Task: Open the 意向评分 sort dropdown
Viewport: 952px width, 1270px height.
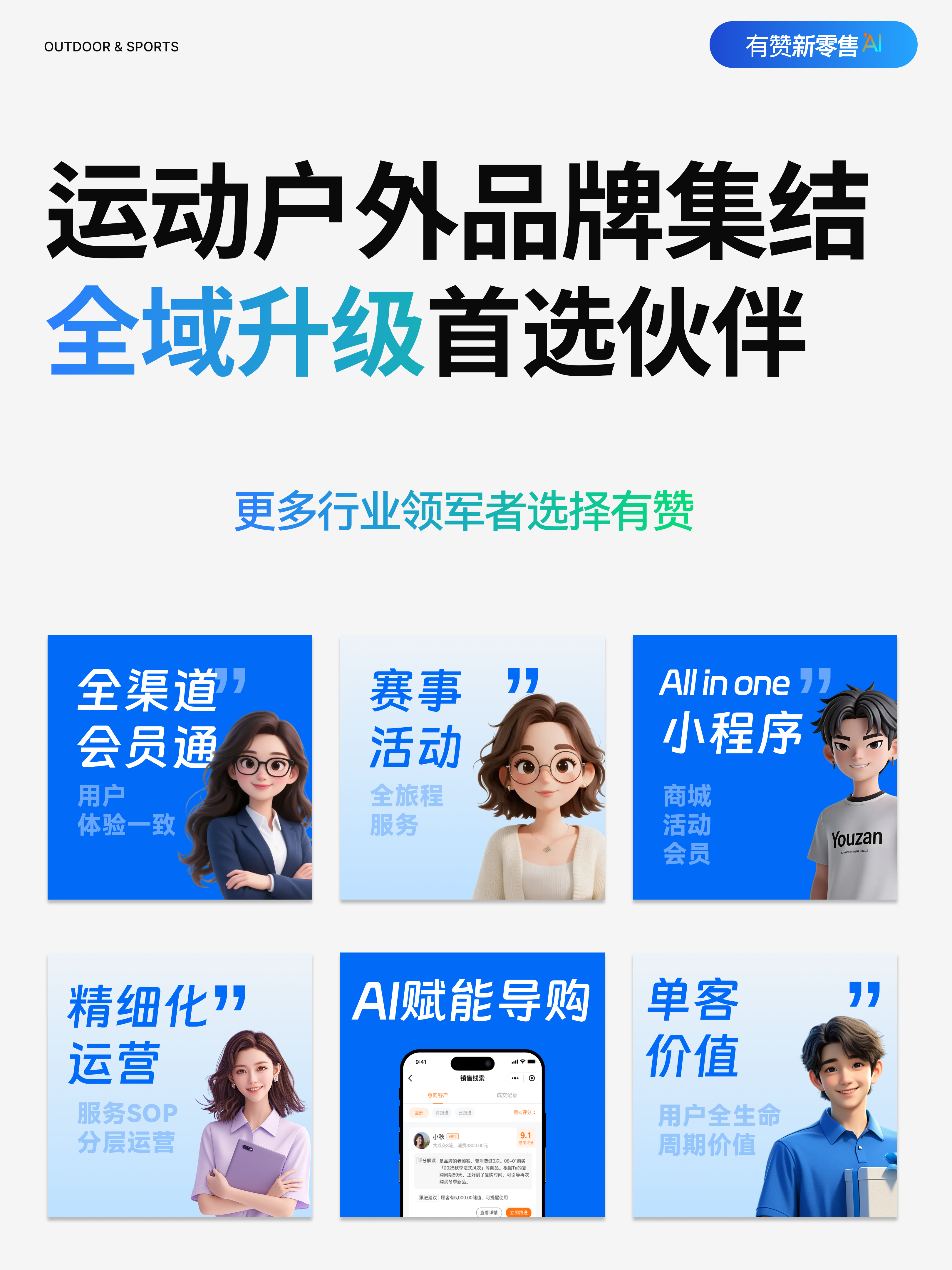Action: click(524, 1113)
